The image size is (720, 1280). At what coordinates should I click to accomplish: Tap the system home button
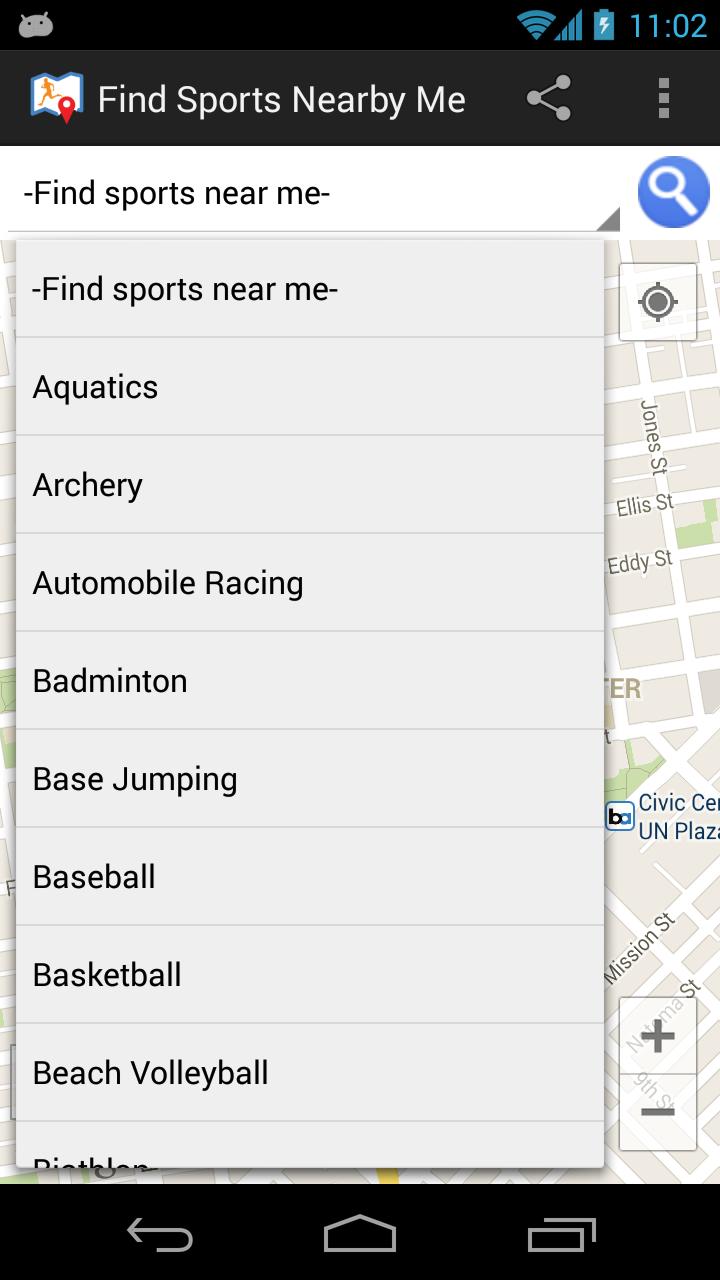pyautogui.click(x=360, y=1234)
